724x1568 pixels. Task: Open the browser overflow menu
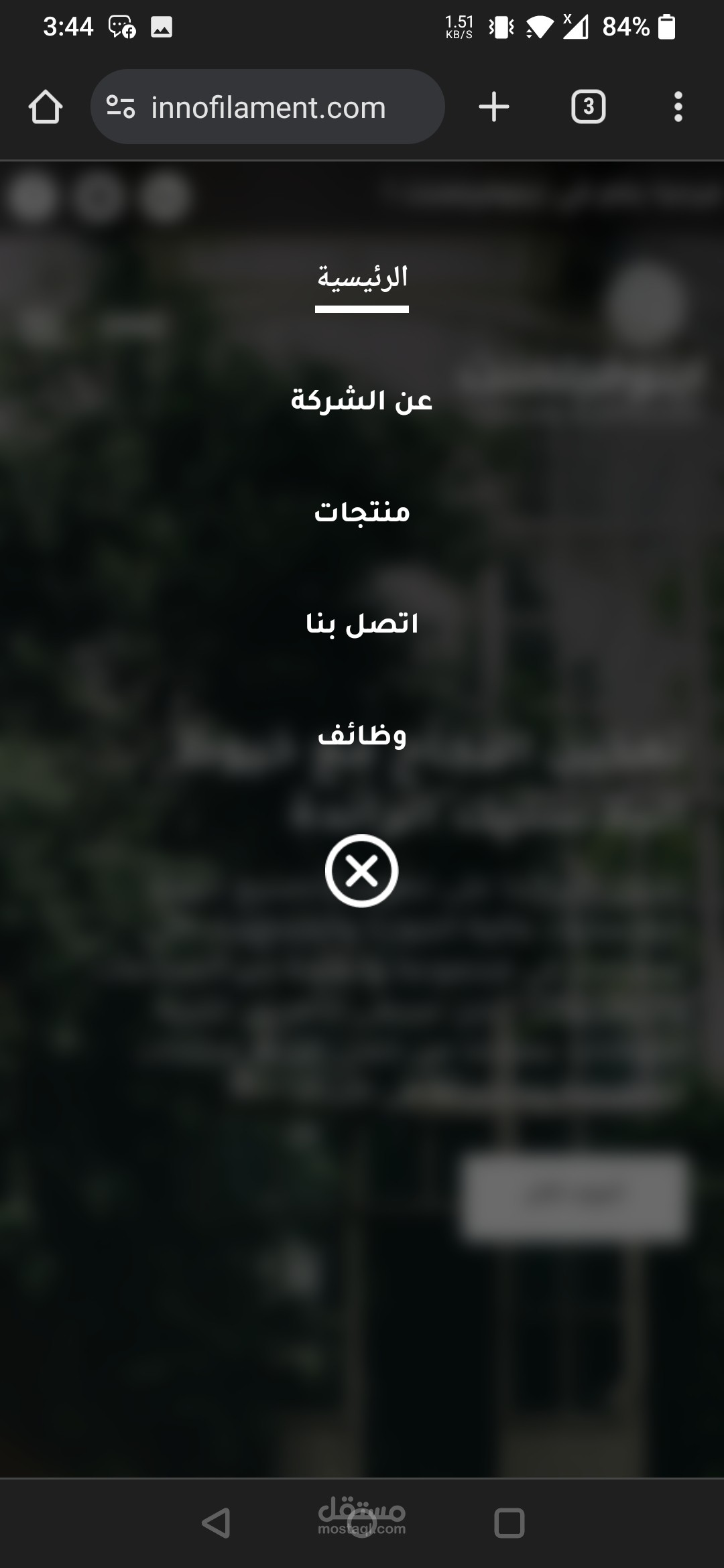678,107
